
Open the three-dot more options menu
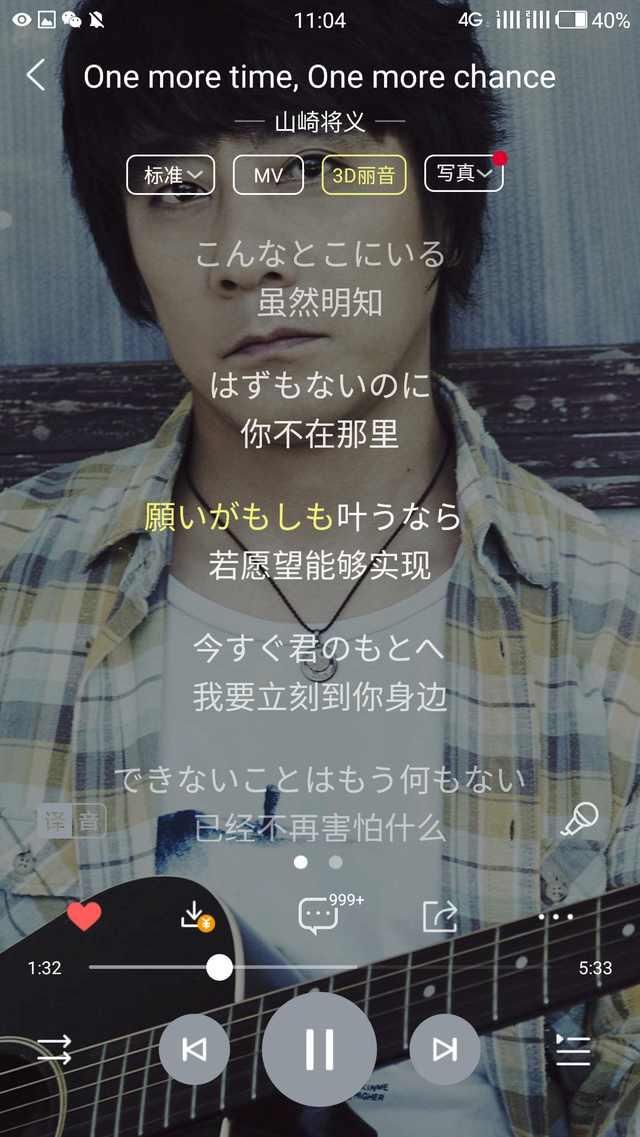pos(555,916)
